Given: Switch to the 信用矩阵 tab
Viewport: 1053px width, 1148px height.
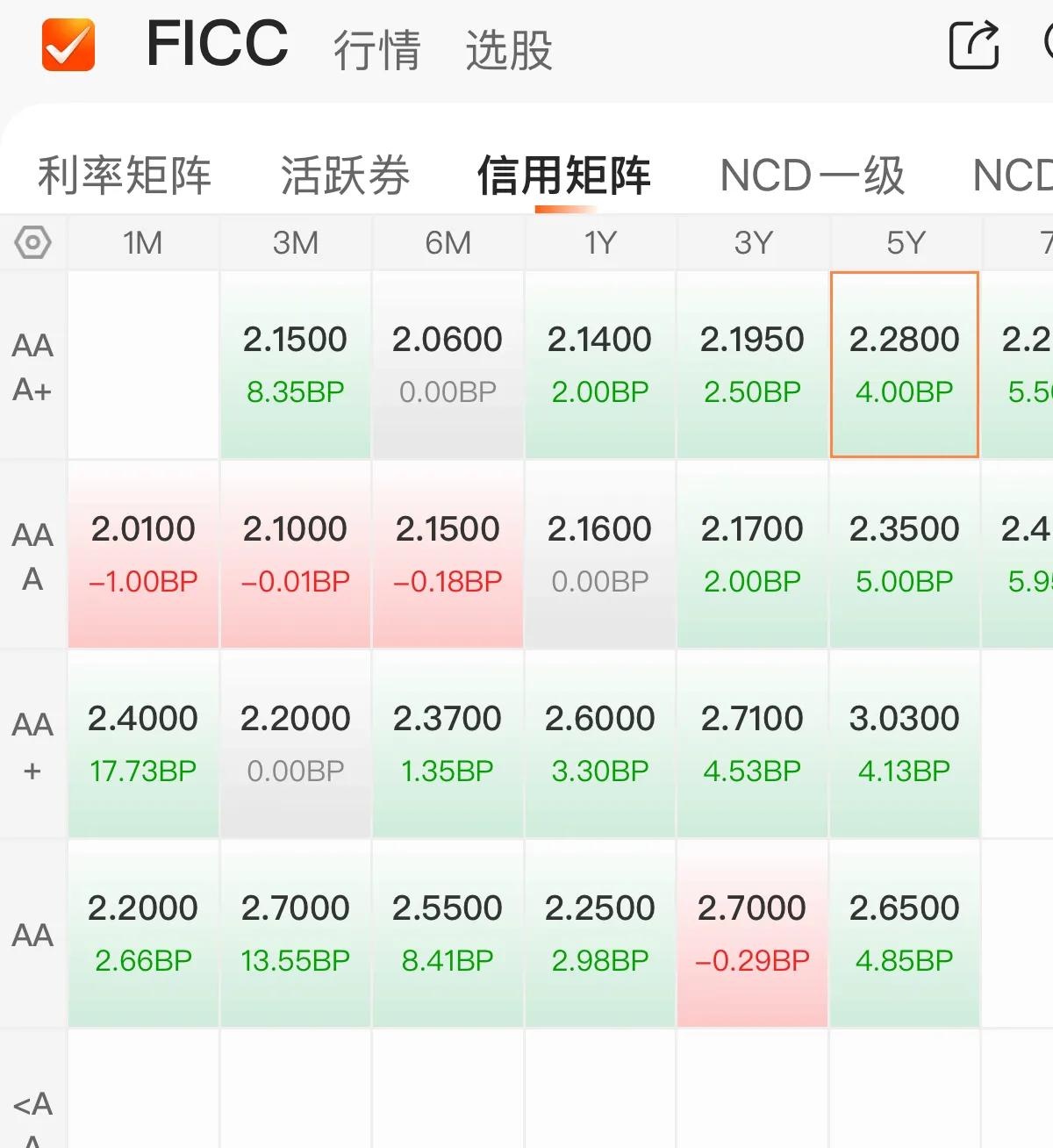Looking at the screenshot, I should pyautogui.click(x=564, y=175).
